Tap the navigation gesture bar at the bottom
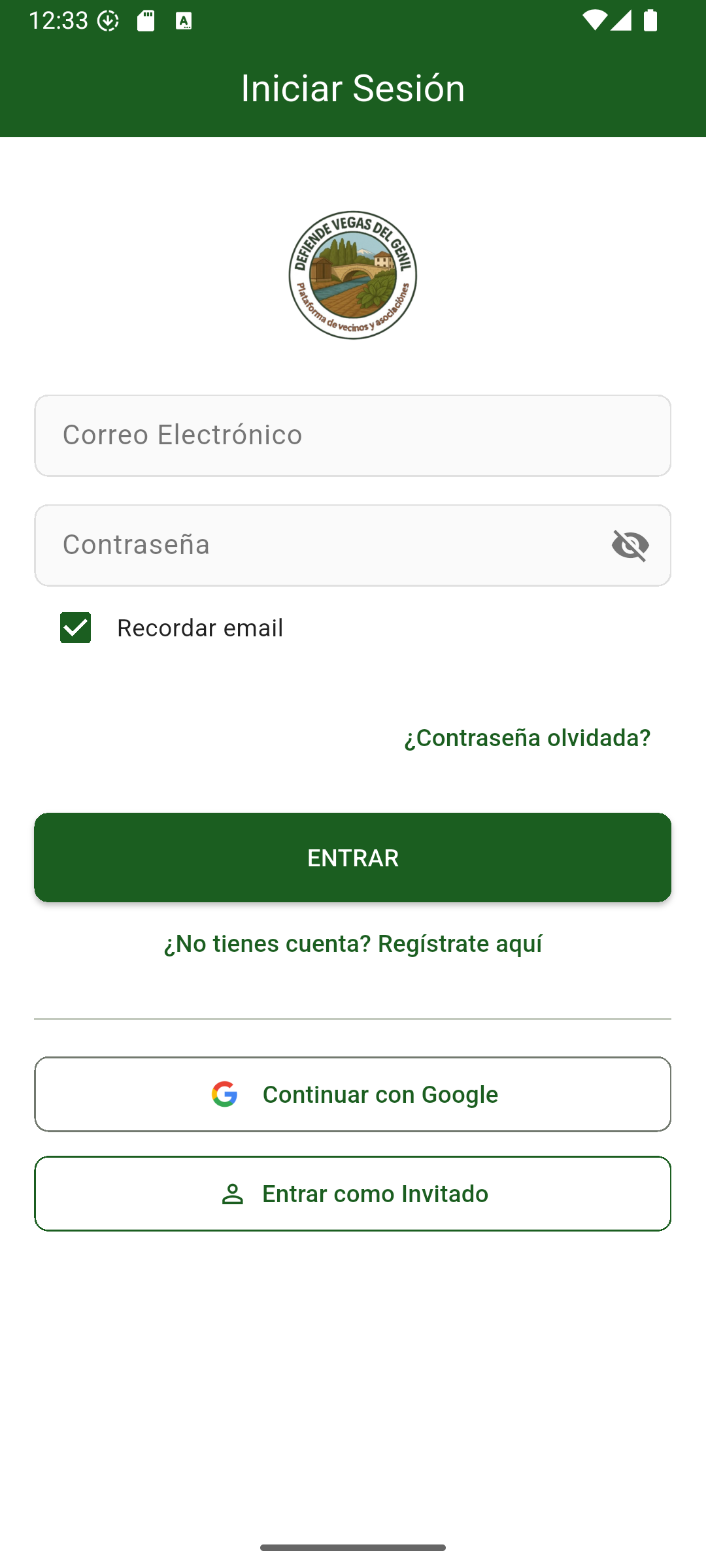The height and width of the screenshot is (1568, 706). 353,1546
